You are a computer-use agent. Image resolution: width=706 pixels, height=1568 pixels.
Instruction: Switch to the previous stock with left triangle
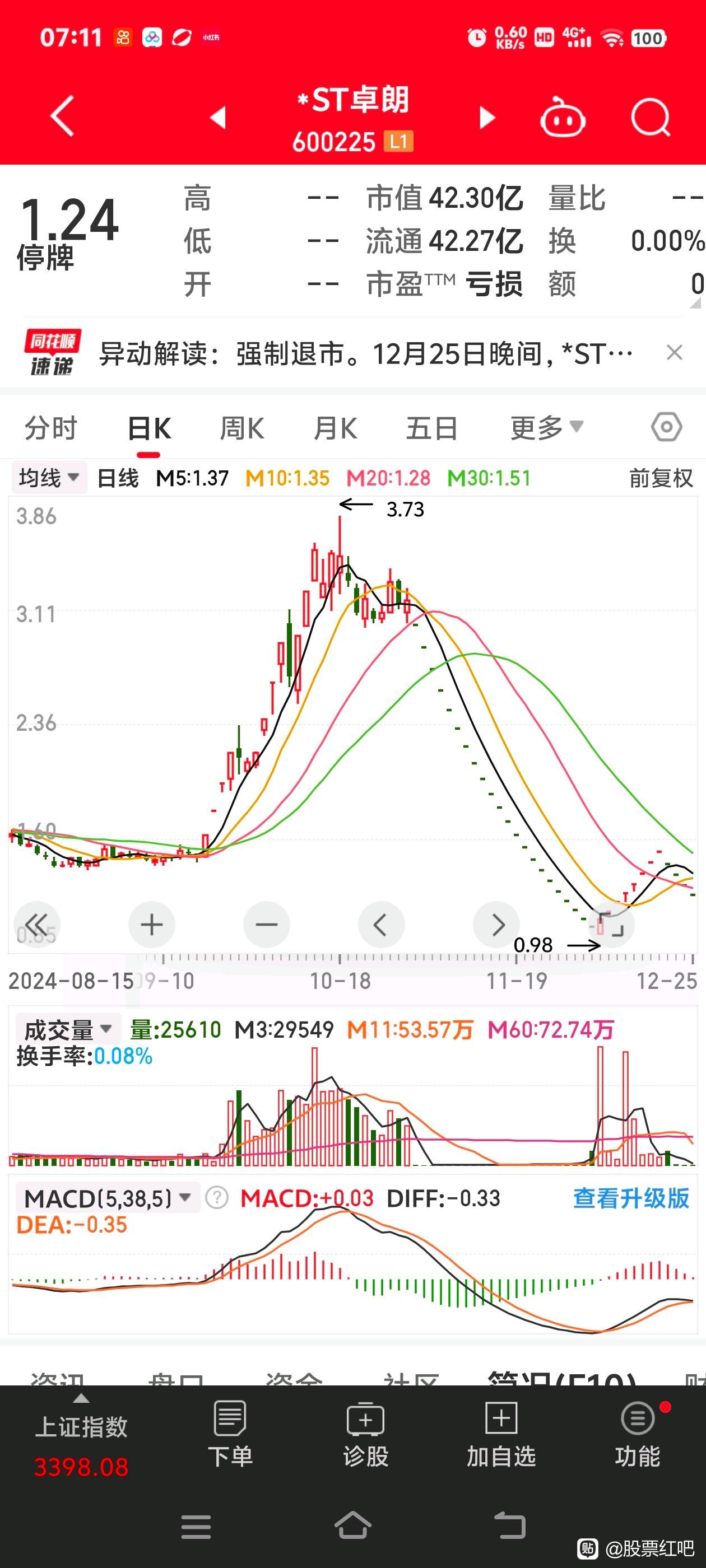coord(218,118)
